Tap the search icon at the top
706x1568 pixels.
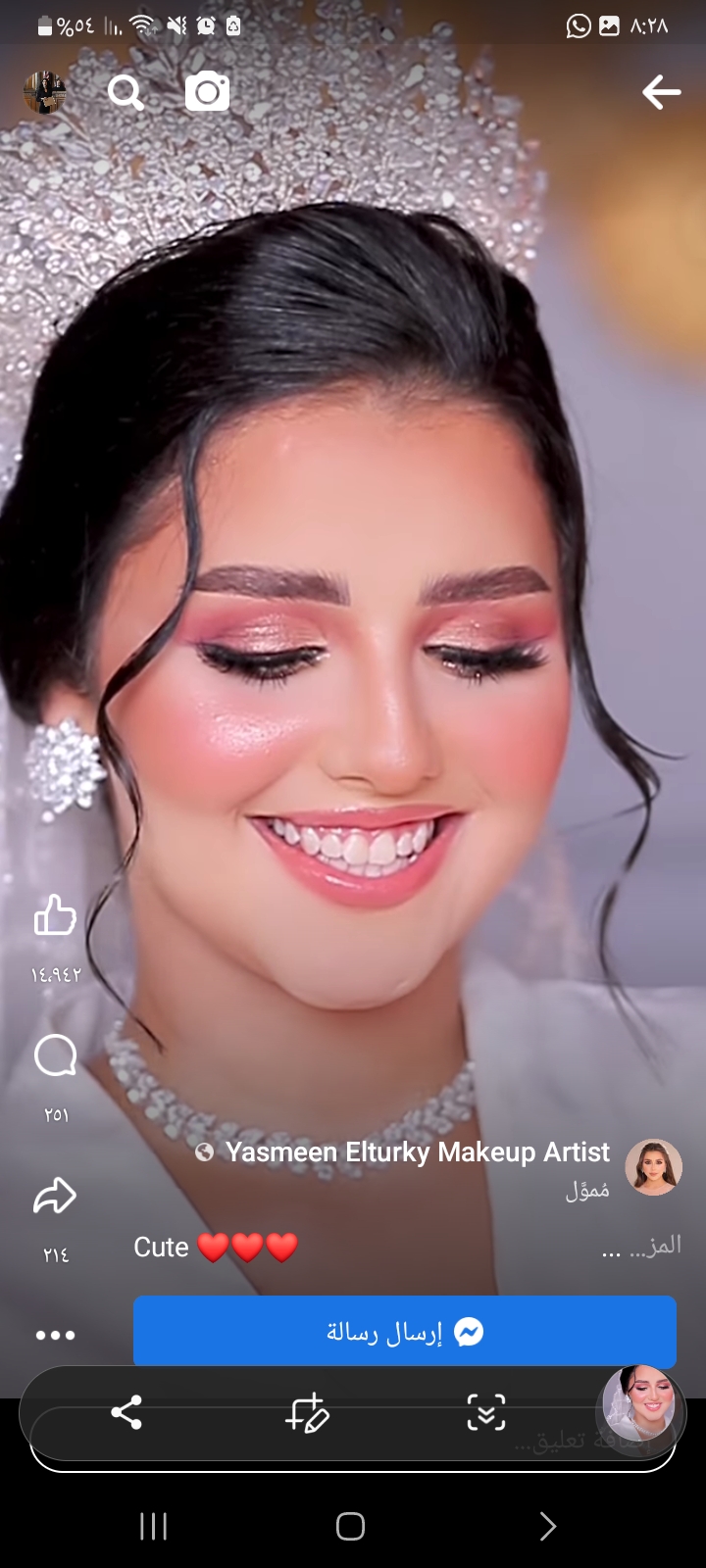click(x=126, y=92)
